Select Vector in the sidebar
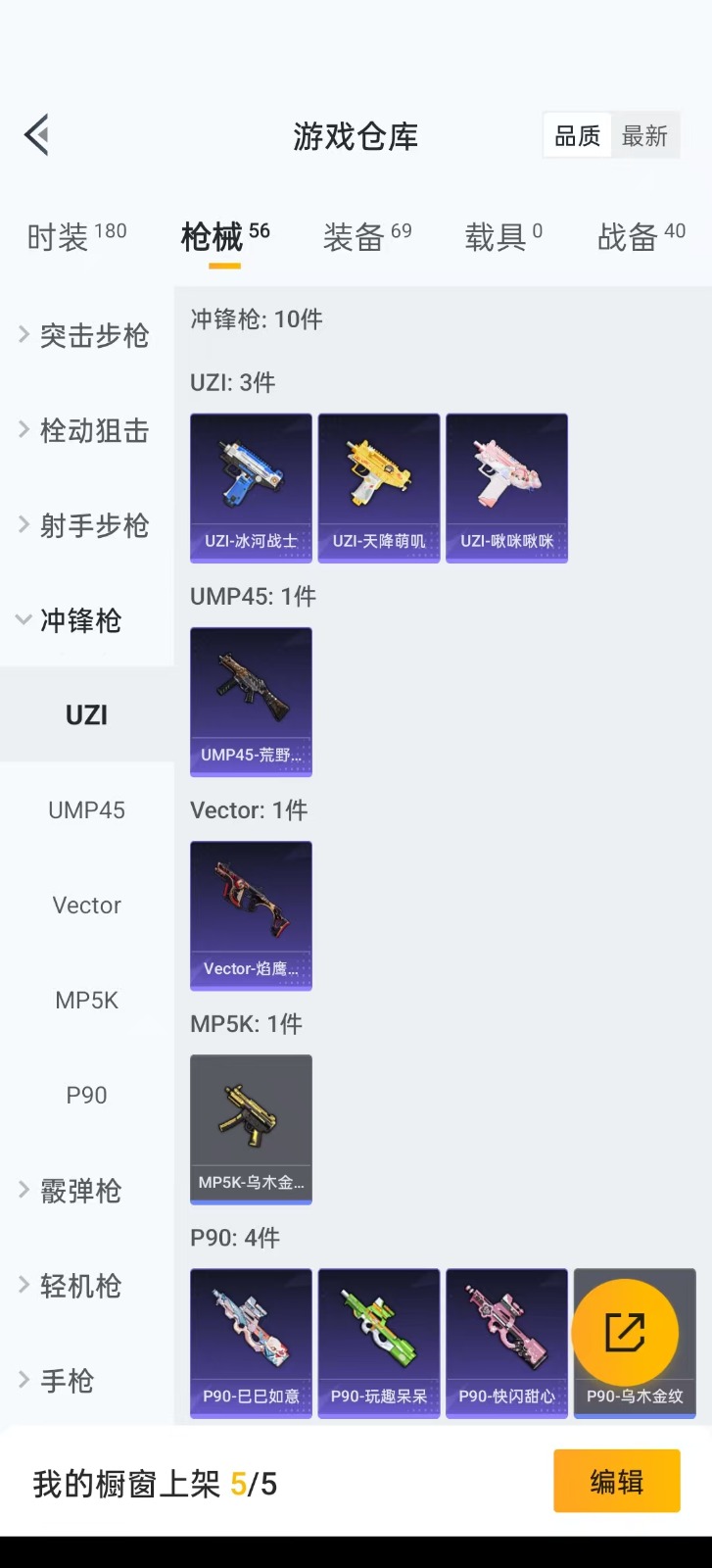The height and width of the screenshot is (1568, 712). (x=86, y=906)
